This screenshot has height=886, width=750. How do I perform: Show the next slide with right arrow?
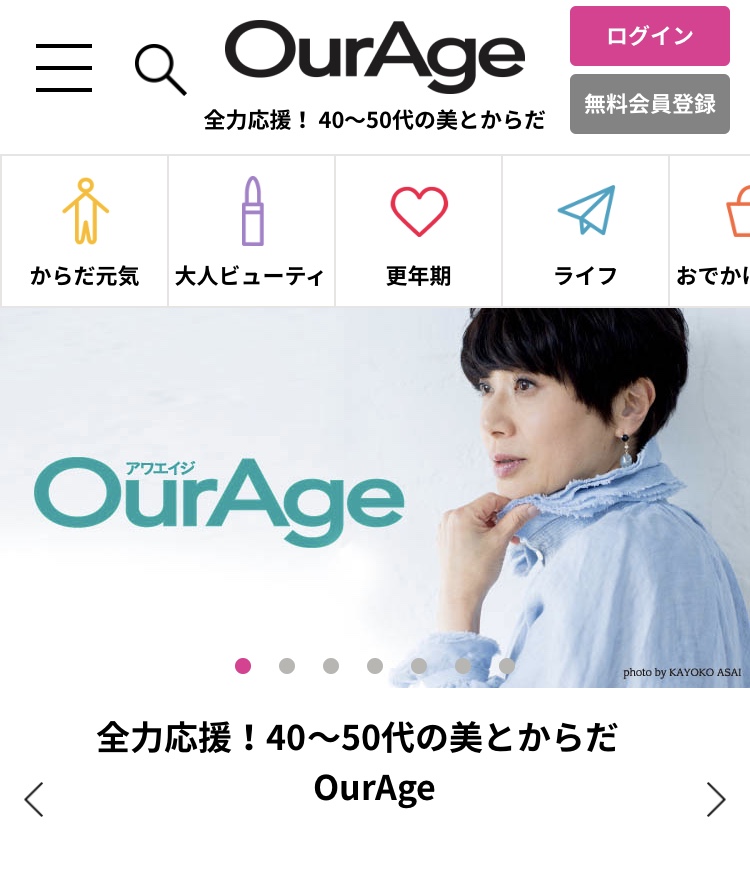coord(715,799)
